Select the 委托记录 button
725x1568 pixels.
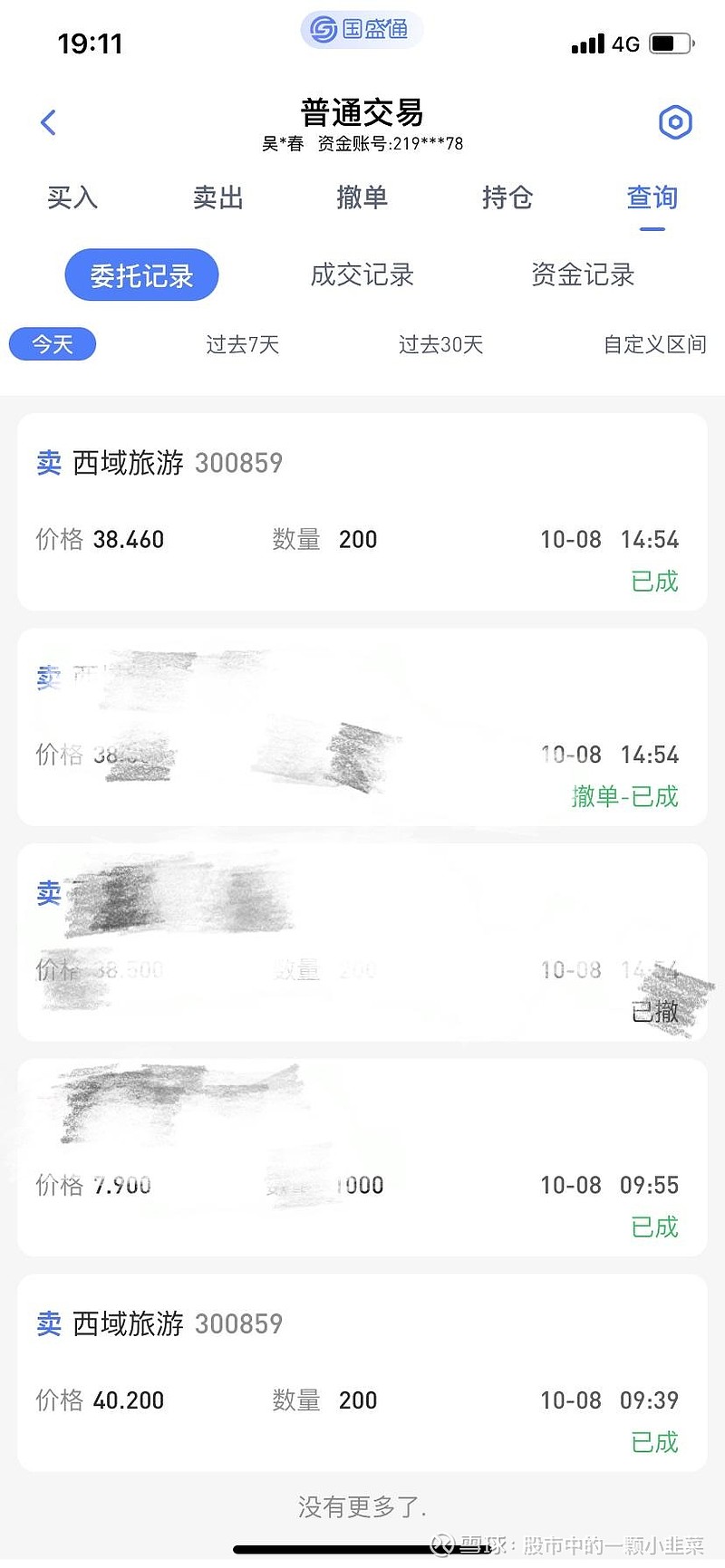[141, 275]
